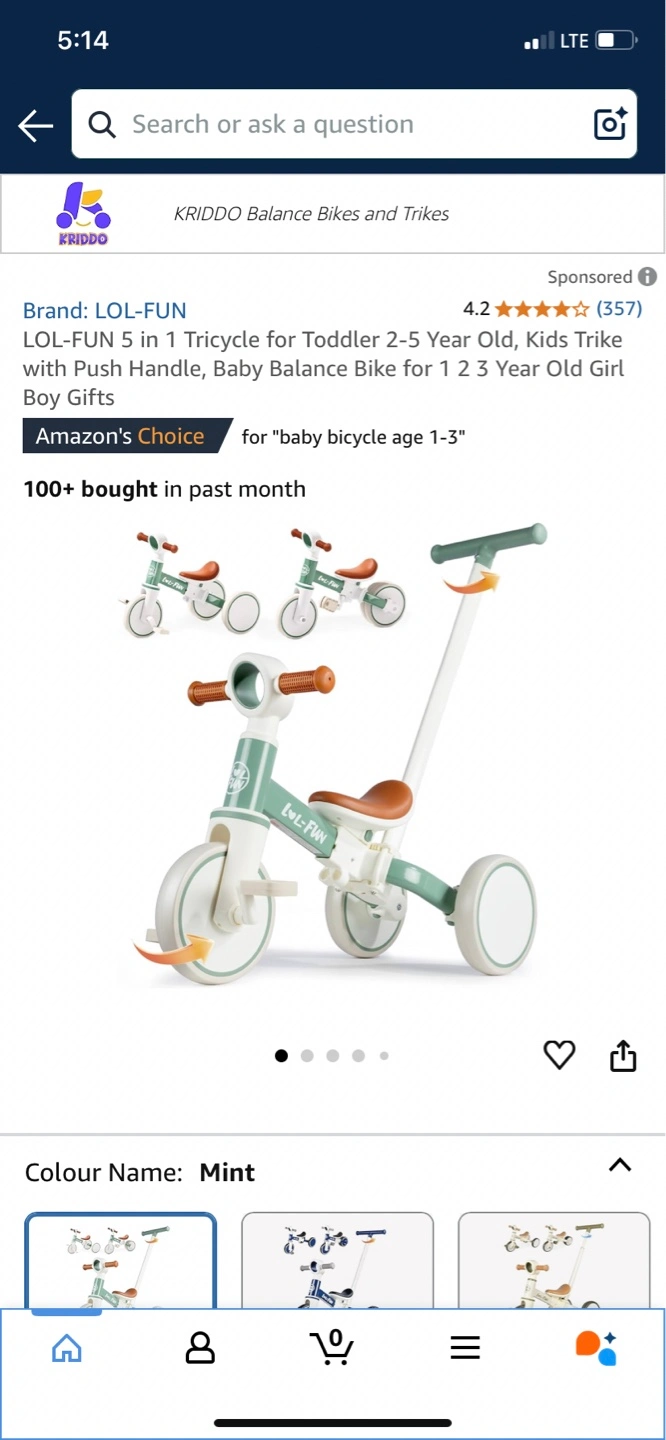Select the Mint colour option
This screenshot has height=1440, width=666.
(121, 1261)
